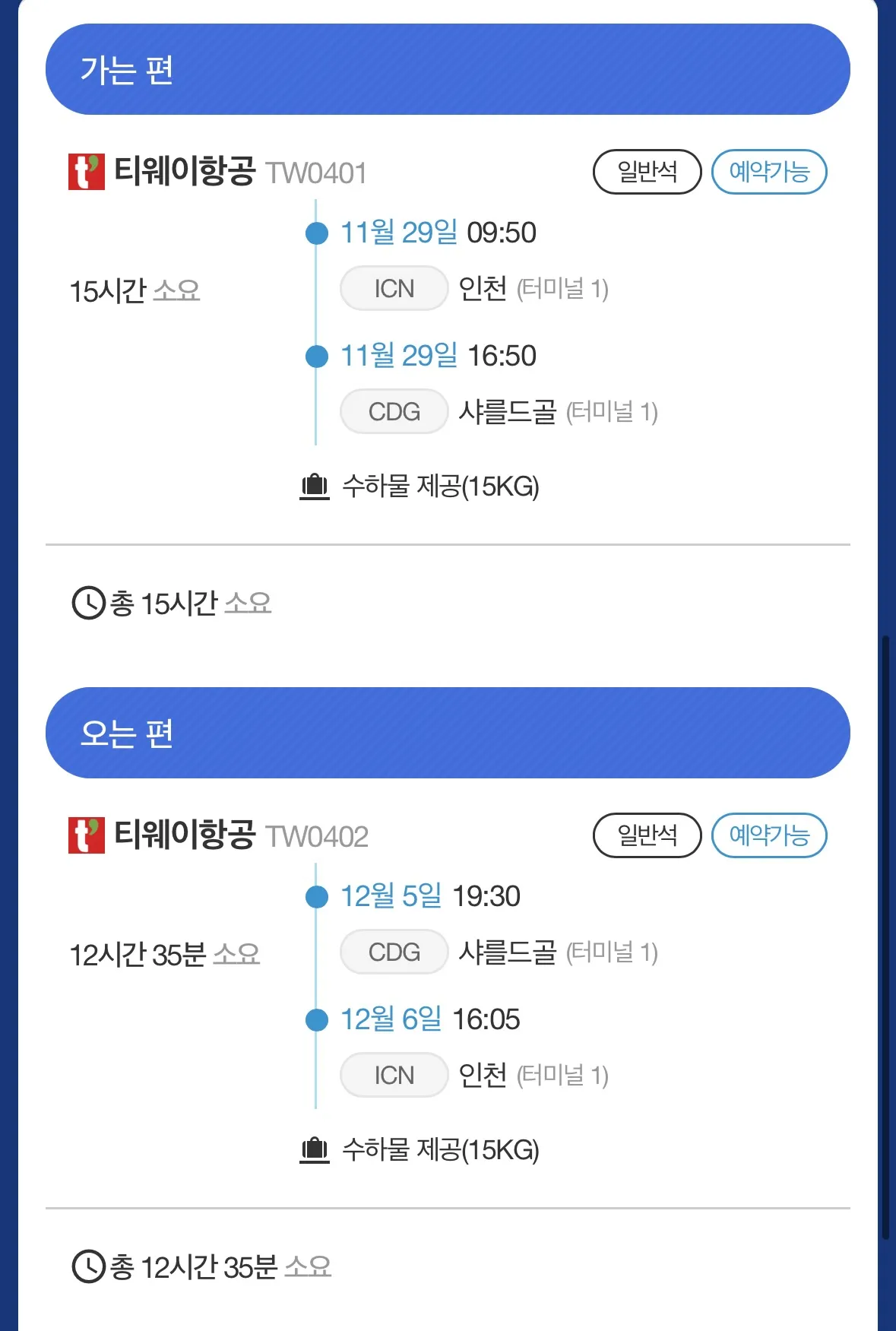
Task: Click the arrival dot on return timeline
Action: point(314,1020)
